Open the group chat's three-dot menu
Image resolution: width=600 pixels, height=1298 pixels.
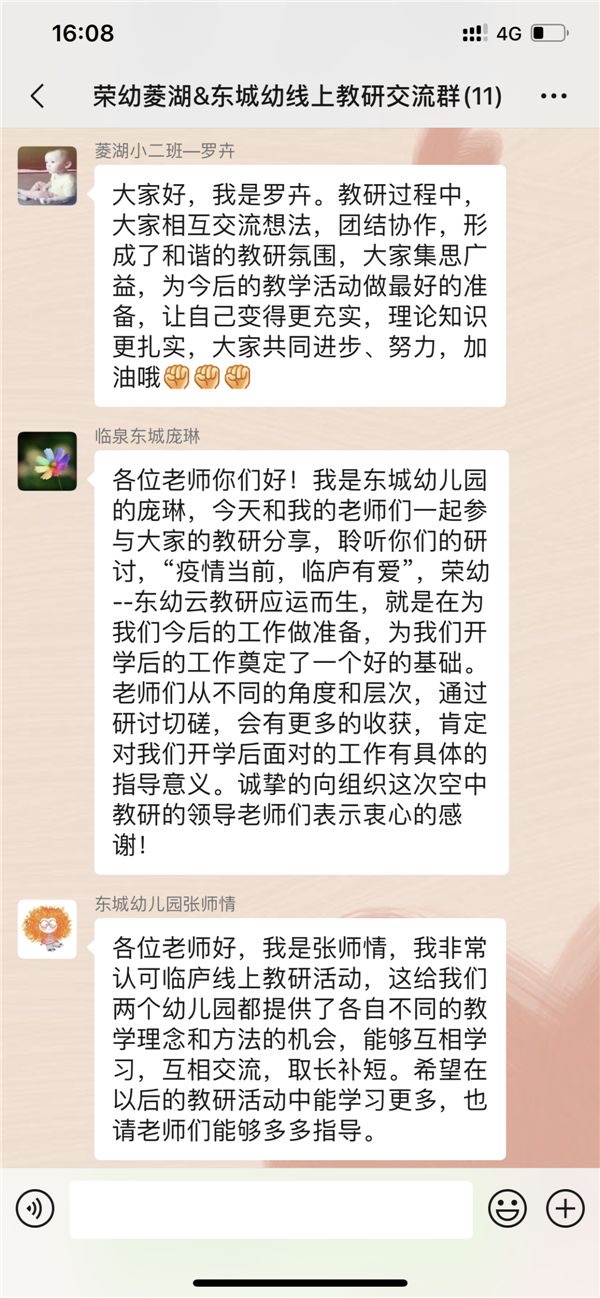click(x=553, y=96)
